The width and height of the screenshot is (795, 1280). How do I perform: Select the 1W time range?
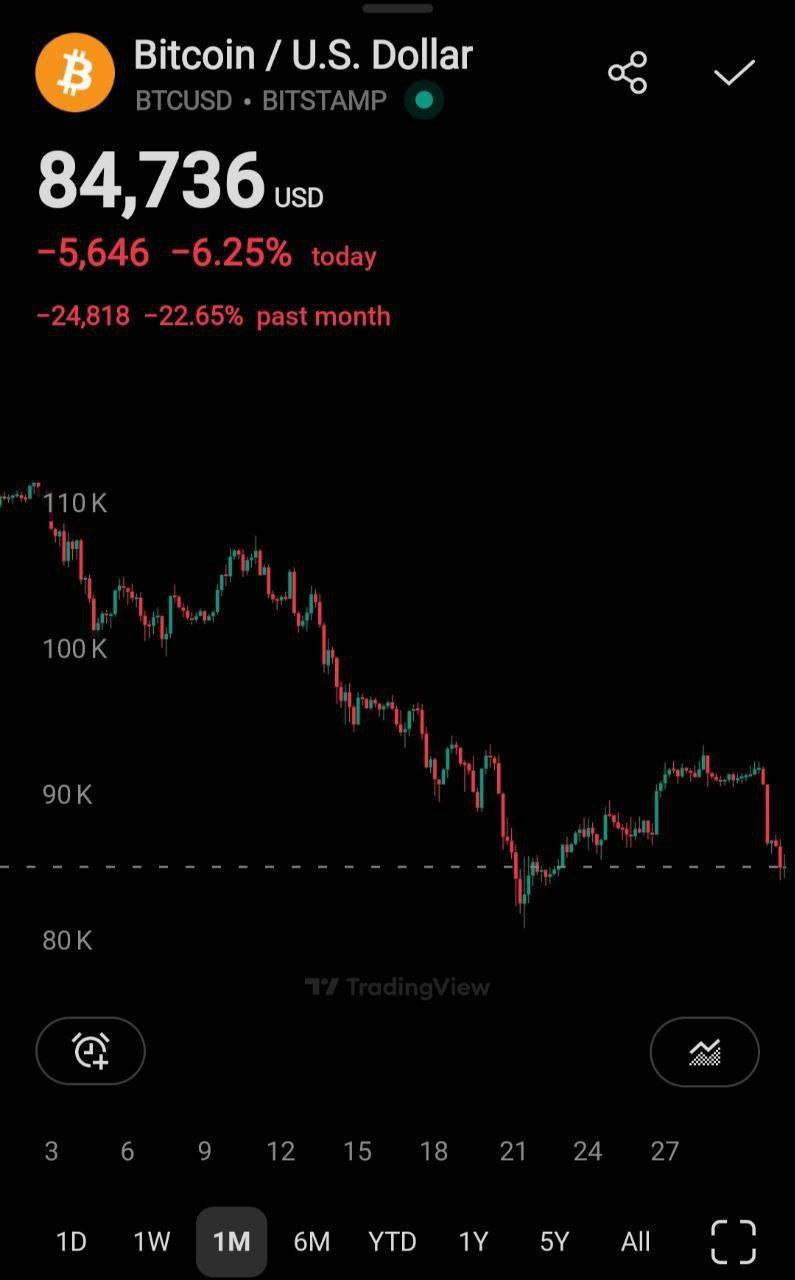click(152, 1242)
